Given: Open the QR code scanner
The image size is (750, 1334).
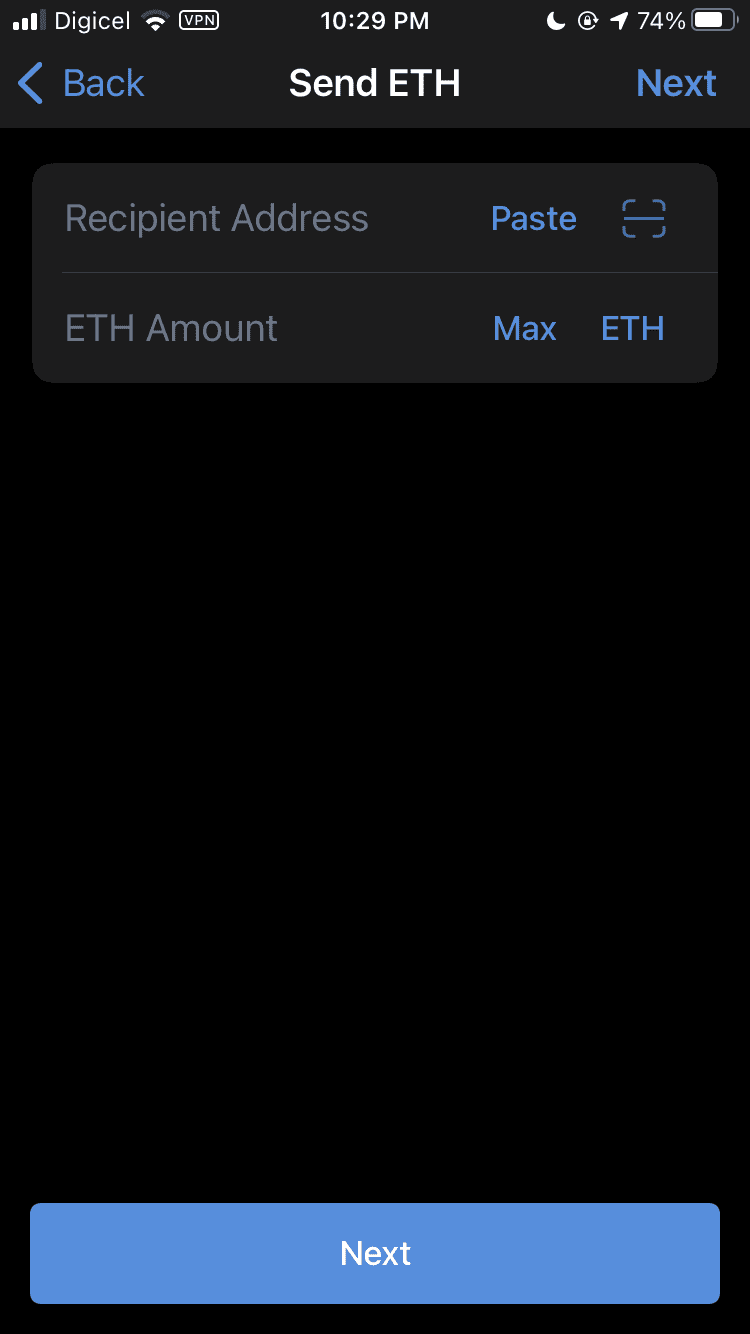Looking at the screenshot, I should click(x=644, y=218).
